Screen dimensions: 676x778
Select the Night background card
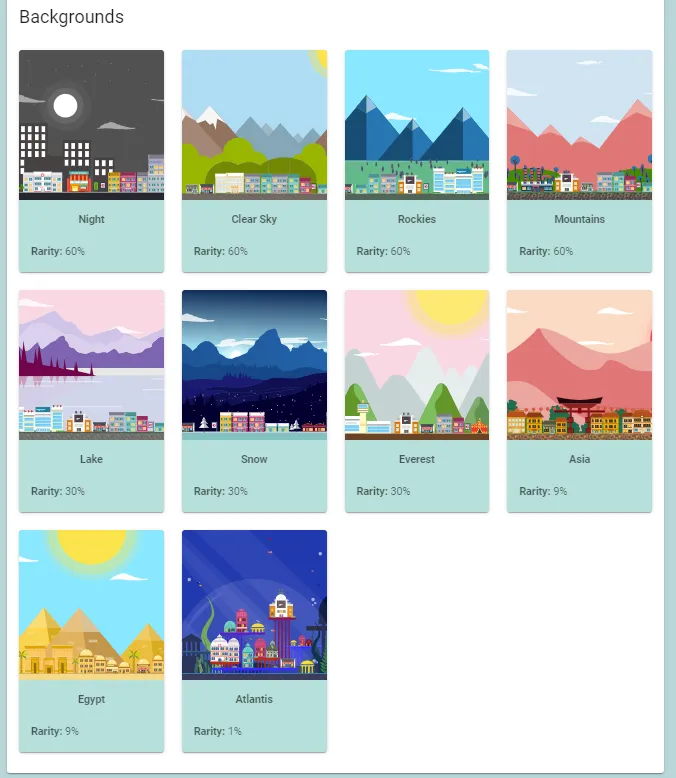(91, 160)
